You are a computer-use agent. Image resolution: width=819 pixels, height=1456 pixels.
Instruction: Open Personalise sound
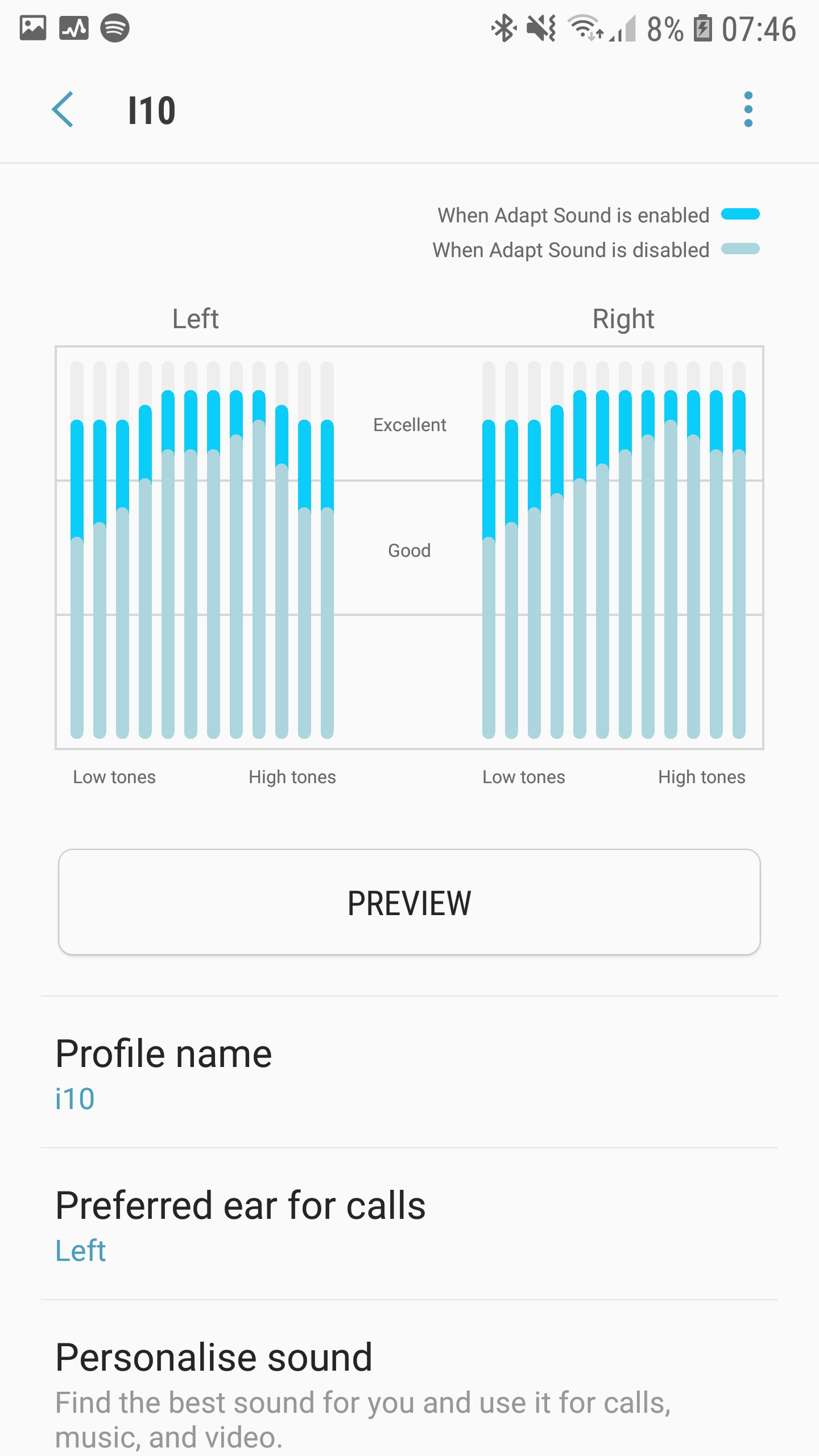pyautogui.click(x=409, y=1388)
